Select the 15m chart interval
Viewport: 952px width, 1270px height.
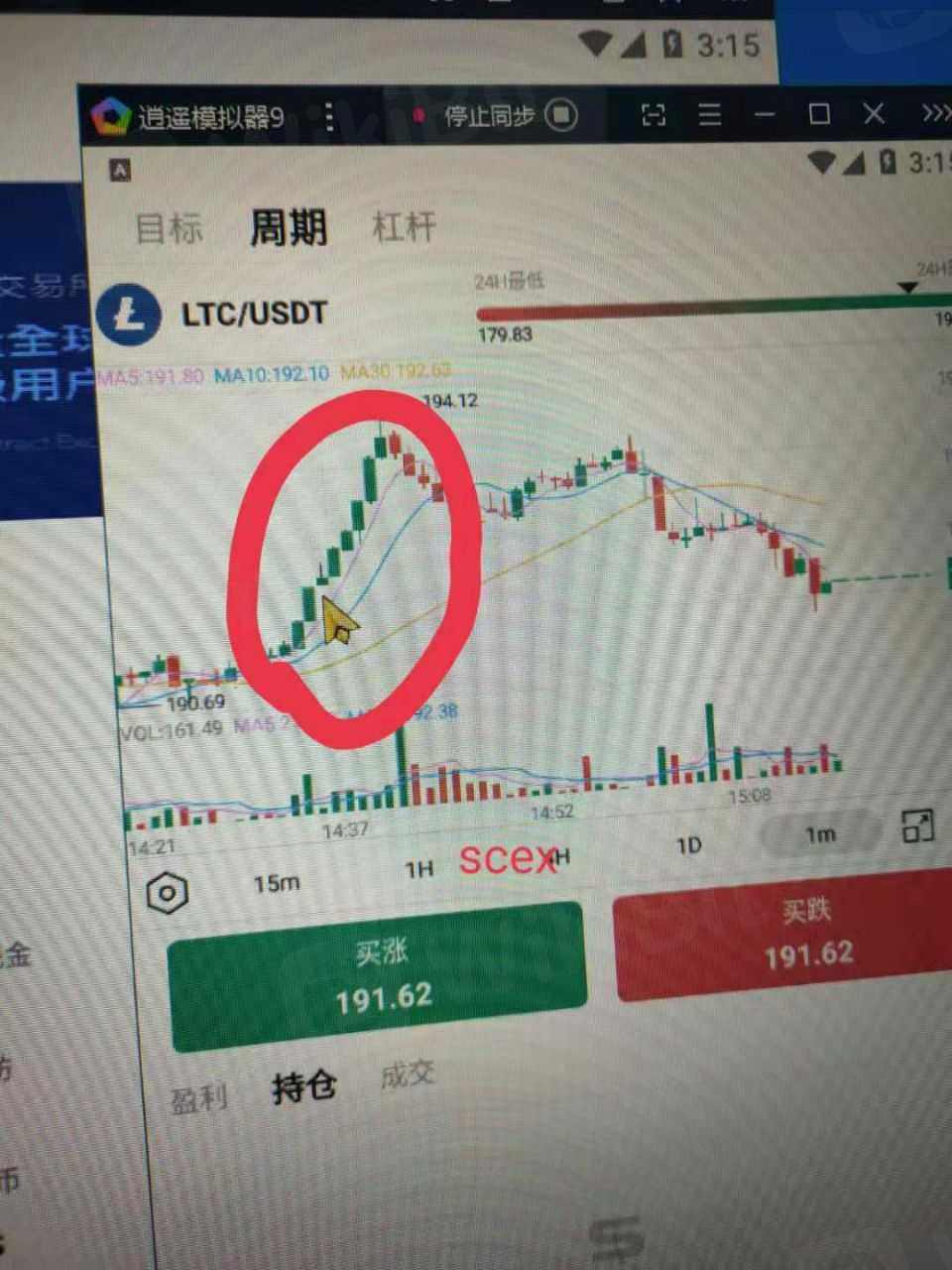[276, 882]
